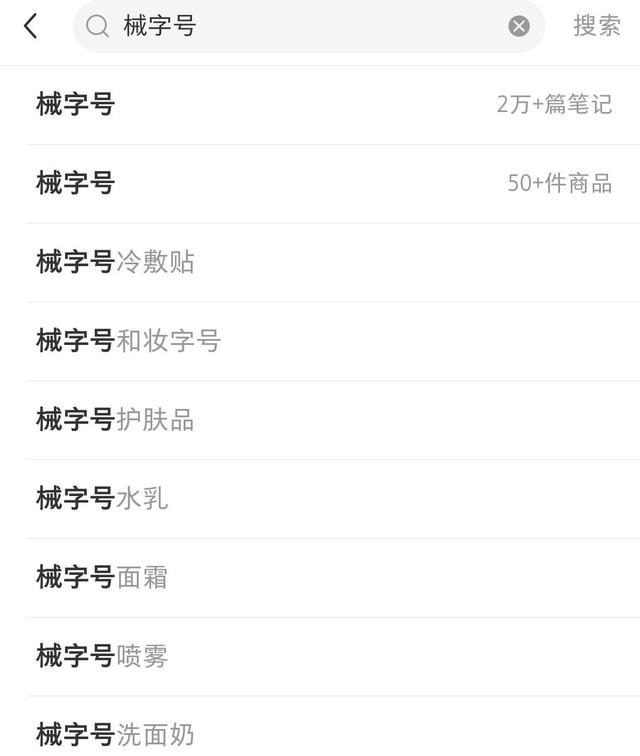Clear the search text with the X icon
640x756 pixels.
click(x=518, y=26)
